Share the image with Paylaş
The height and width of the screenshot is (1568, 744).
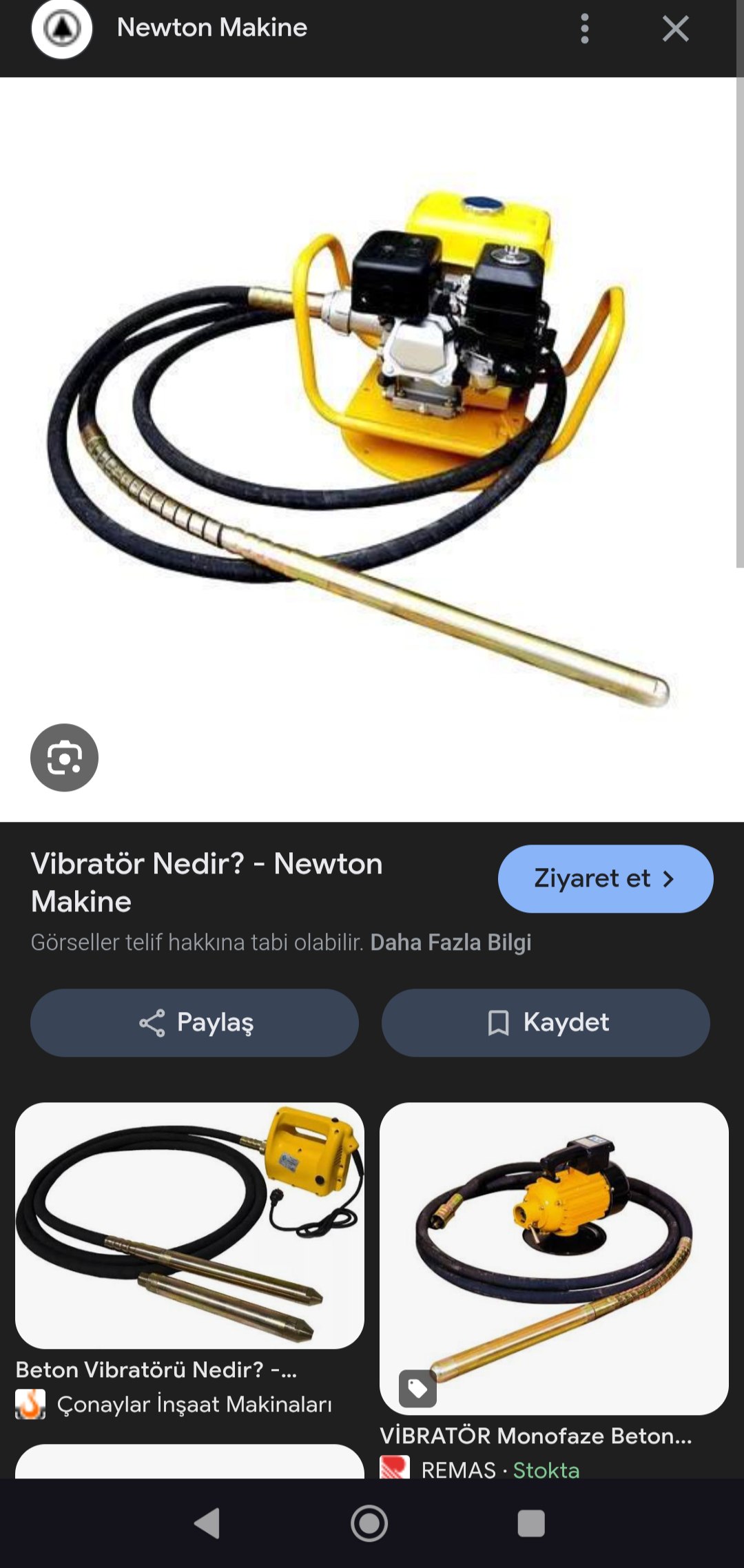tap(194, 1022)
